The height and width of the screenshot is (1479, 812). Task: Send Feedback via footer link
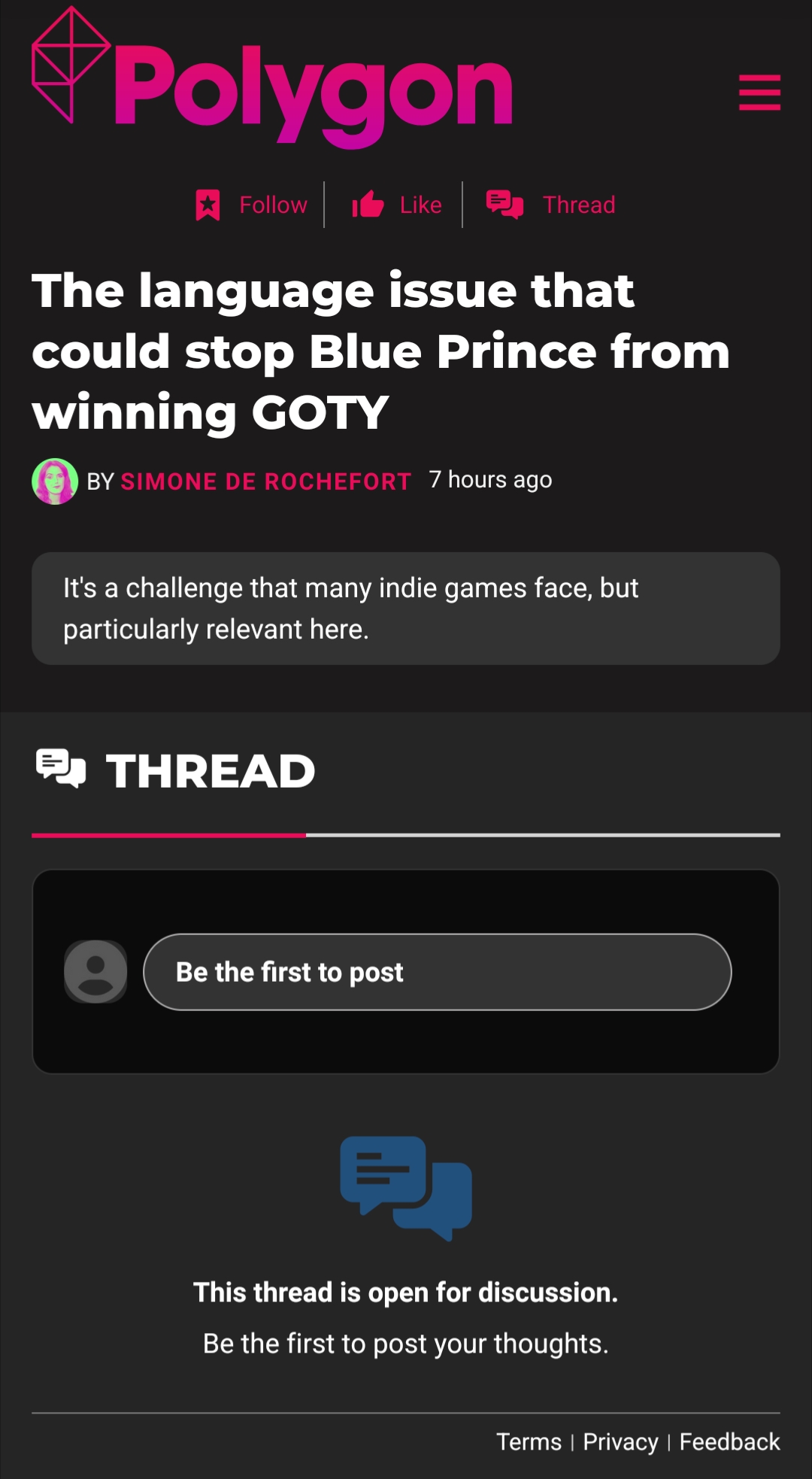729,1441
